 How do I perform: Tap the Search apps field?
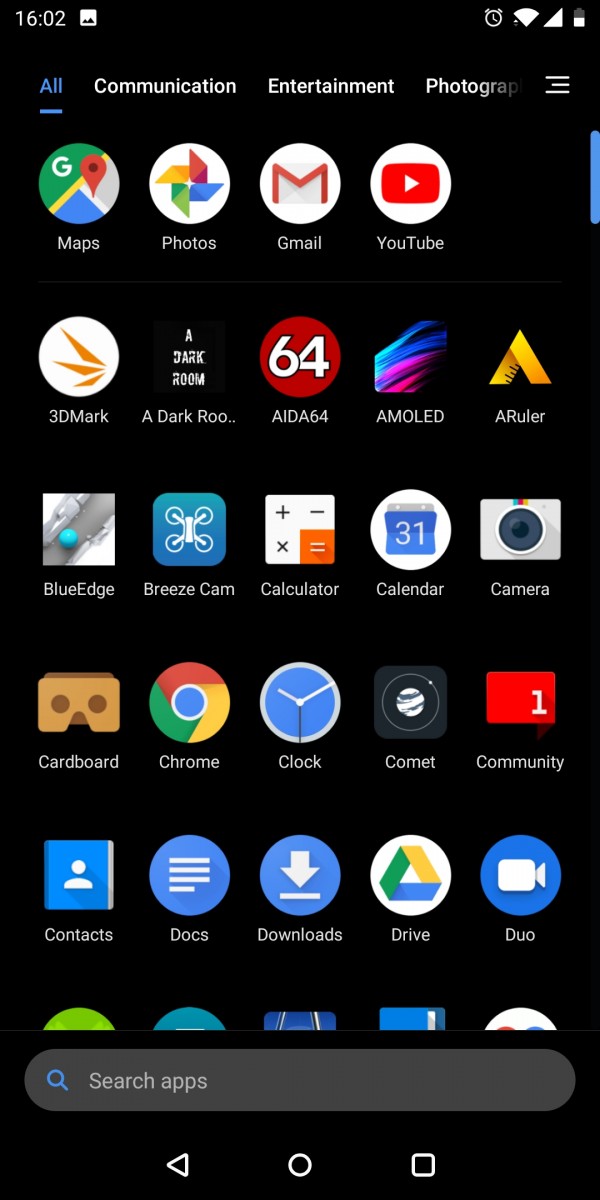click(x=300, y=1081)
